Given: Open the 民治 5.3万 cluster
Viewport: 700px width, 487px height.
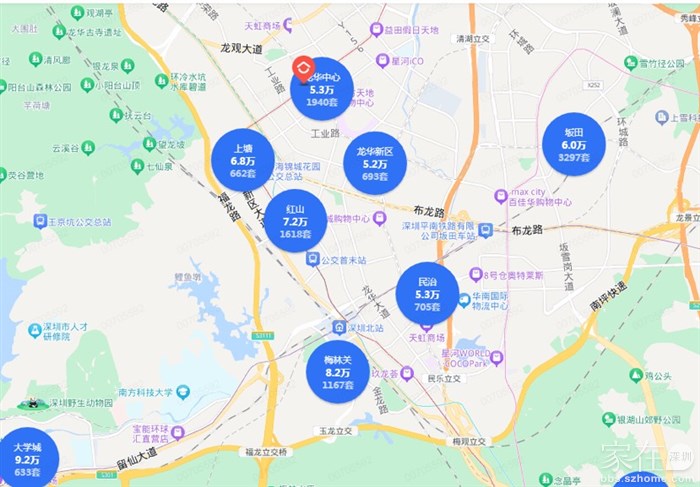Looking at the screenshot, I should coord(427,294).
